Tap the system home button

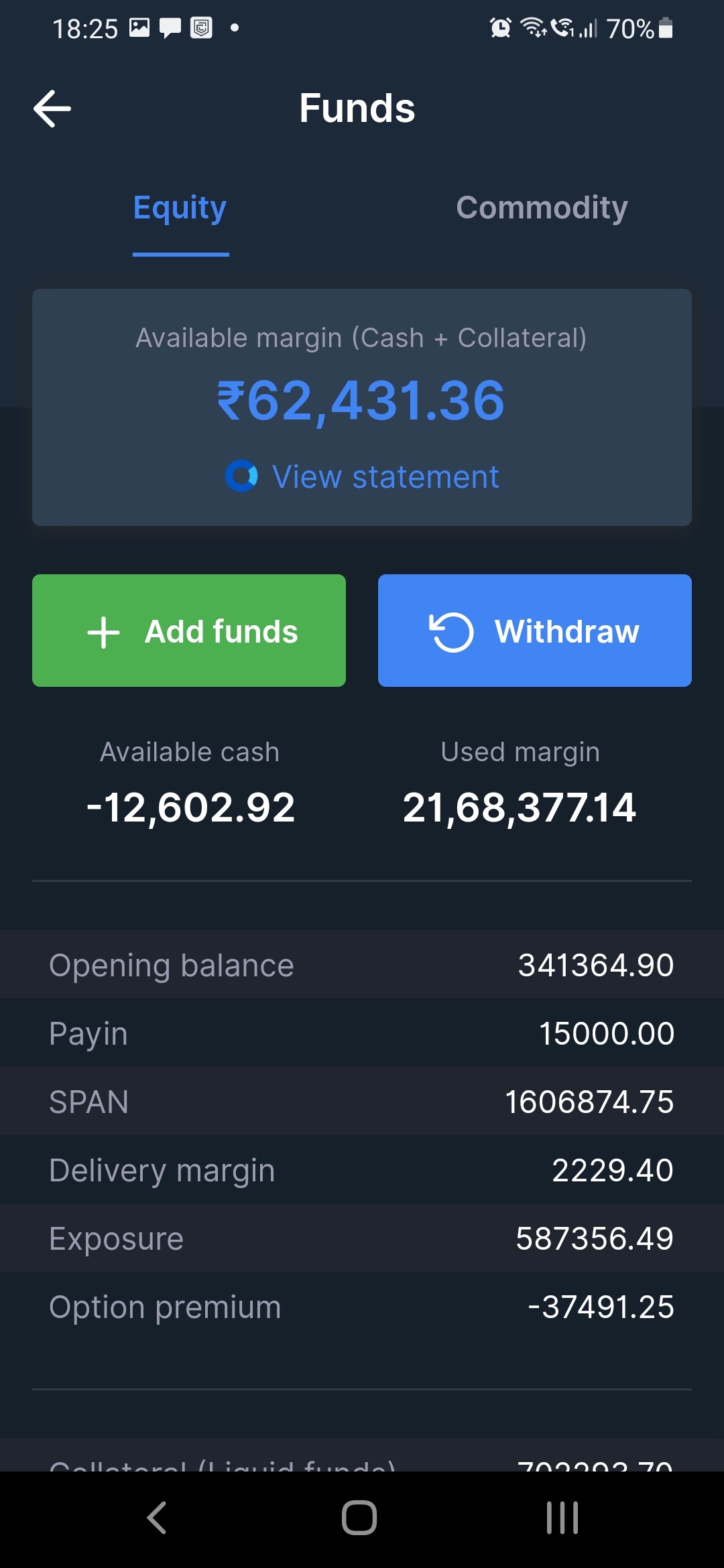click(359, 1518)
